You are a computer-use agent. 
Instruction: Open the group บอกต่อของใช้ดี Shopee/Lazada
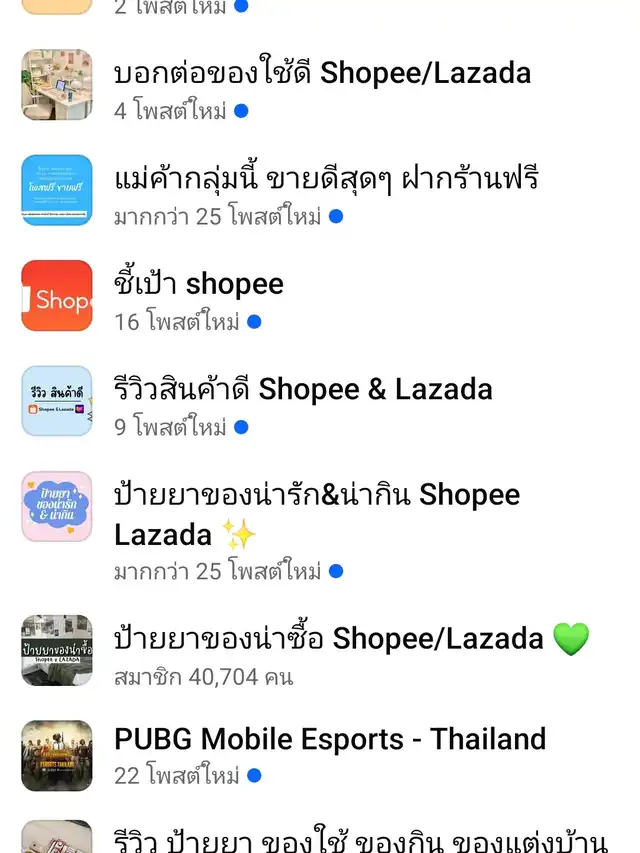coord(322,73)
